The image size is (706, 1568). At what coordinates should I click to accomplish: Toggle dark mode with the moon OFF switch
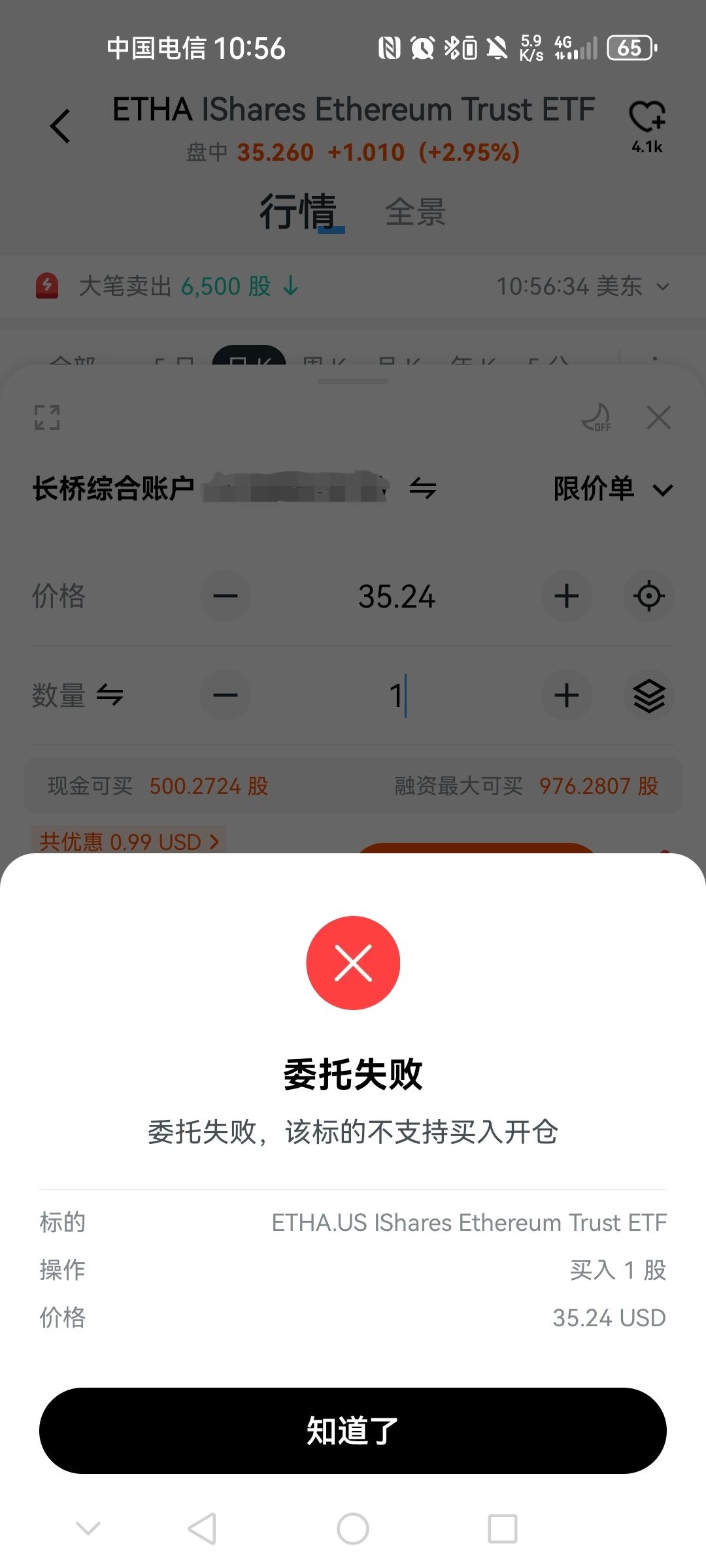(596, 418)
